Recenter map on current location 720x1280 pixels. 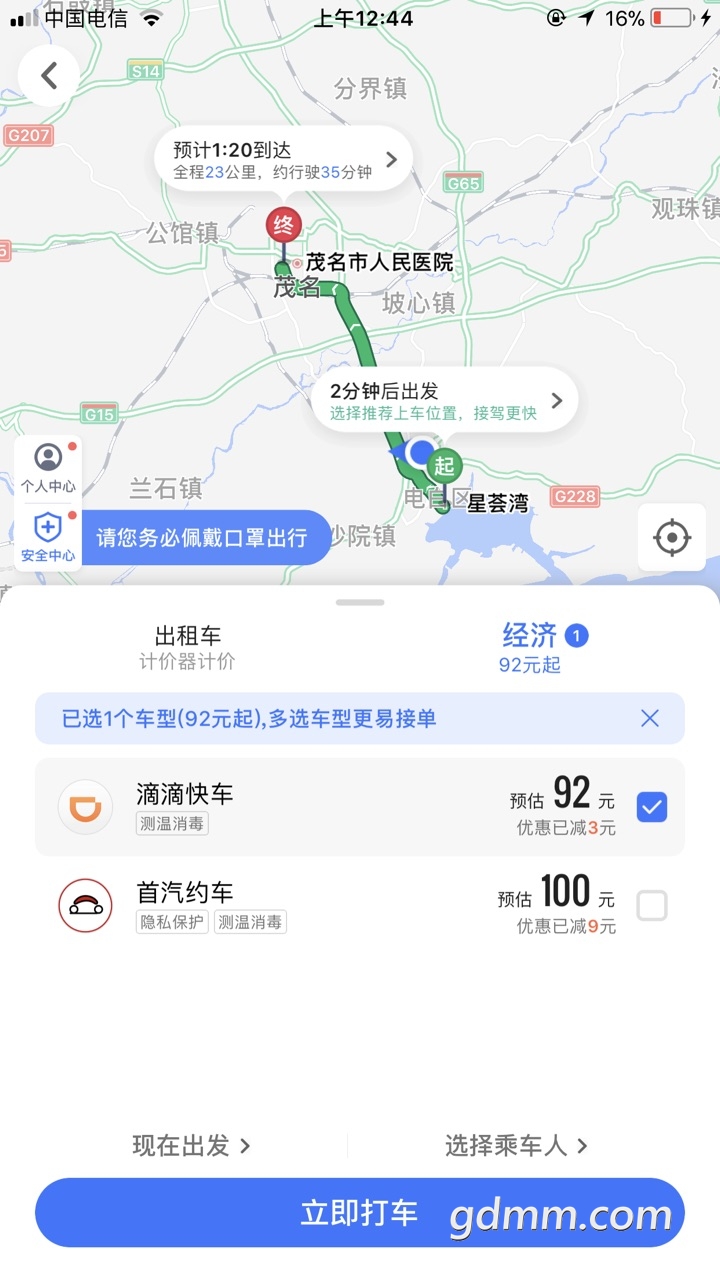click(x=671, y=537)
